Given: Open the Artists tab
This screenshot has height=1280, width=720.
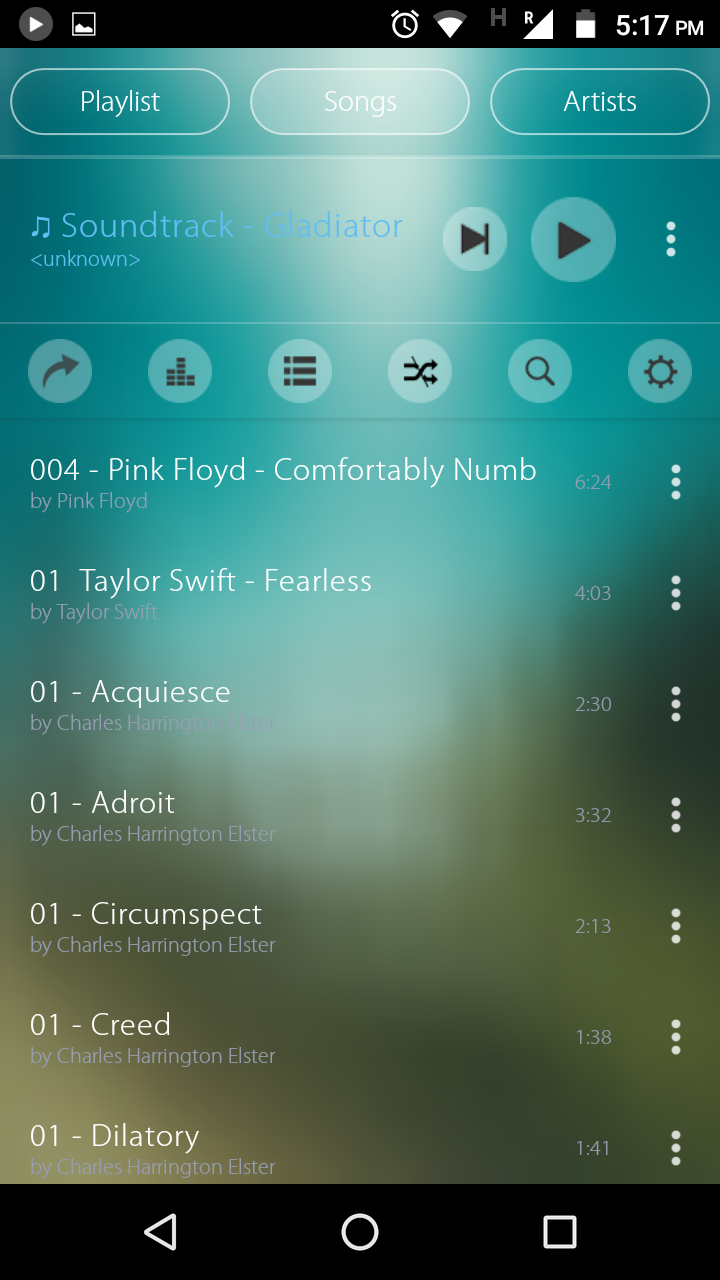Looking at the screenshot, I should 600,101.
